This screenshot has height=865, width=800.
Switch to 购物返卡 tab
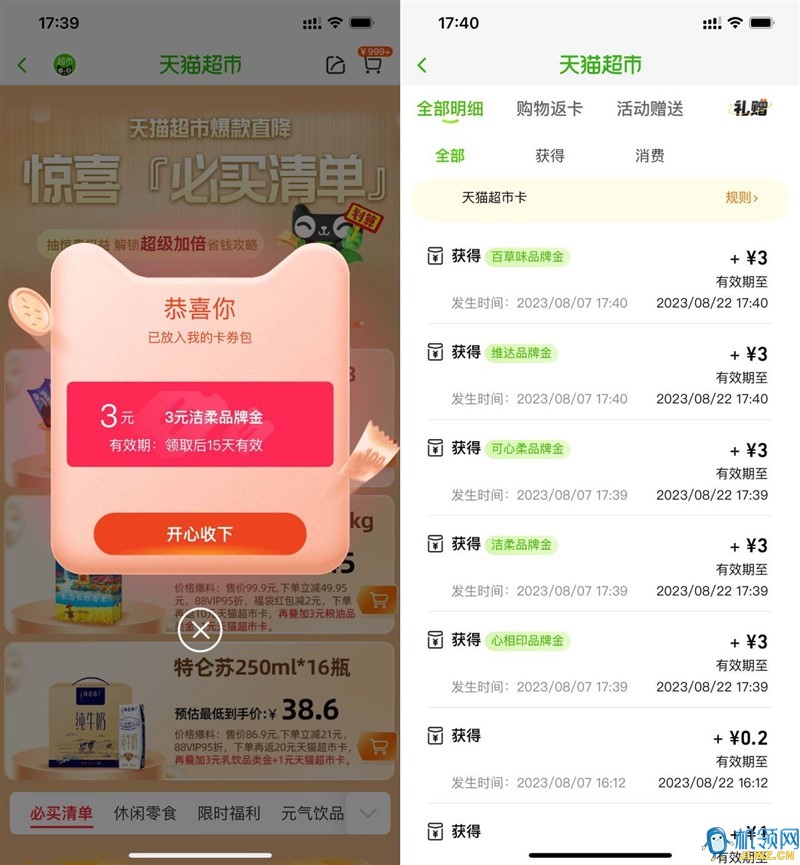tap(549, 109)
